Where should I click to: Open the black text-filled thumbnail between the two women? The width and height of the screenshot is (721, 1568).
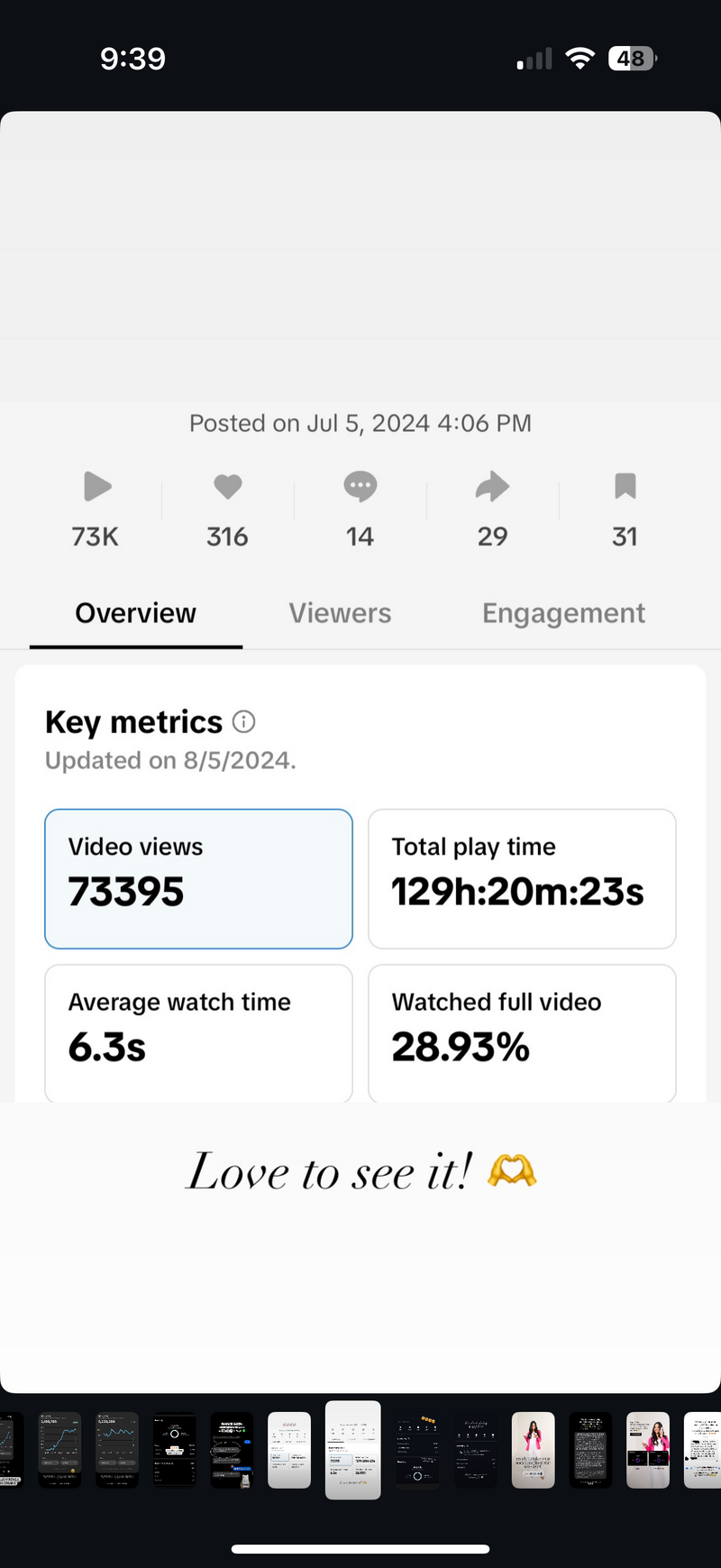point(590,1450)
